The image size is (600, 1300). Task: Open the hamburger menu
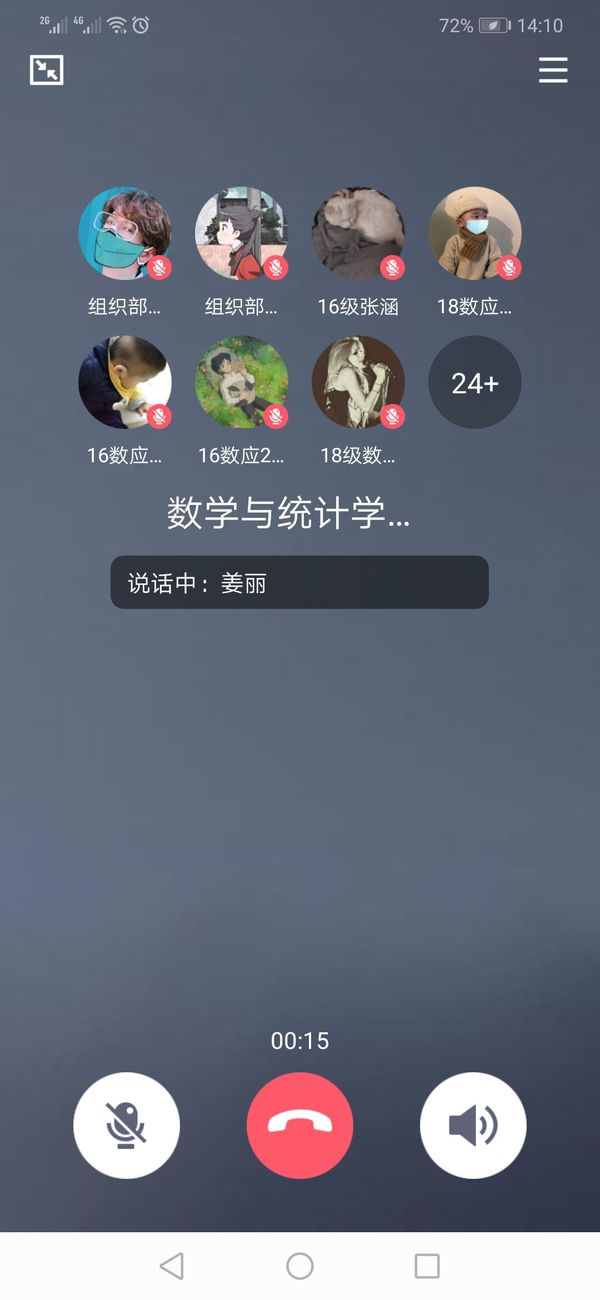[x=553, y=69]
